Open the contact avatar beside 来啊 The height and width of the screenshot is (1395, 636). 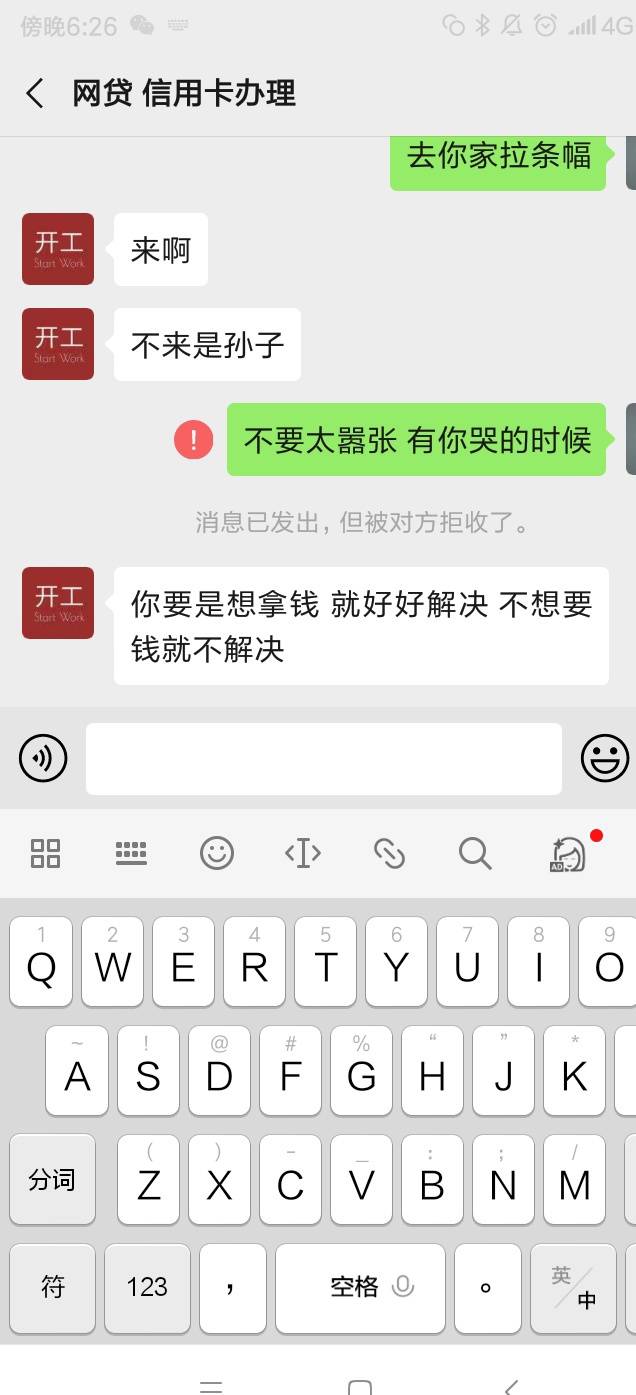pos(58,249)
